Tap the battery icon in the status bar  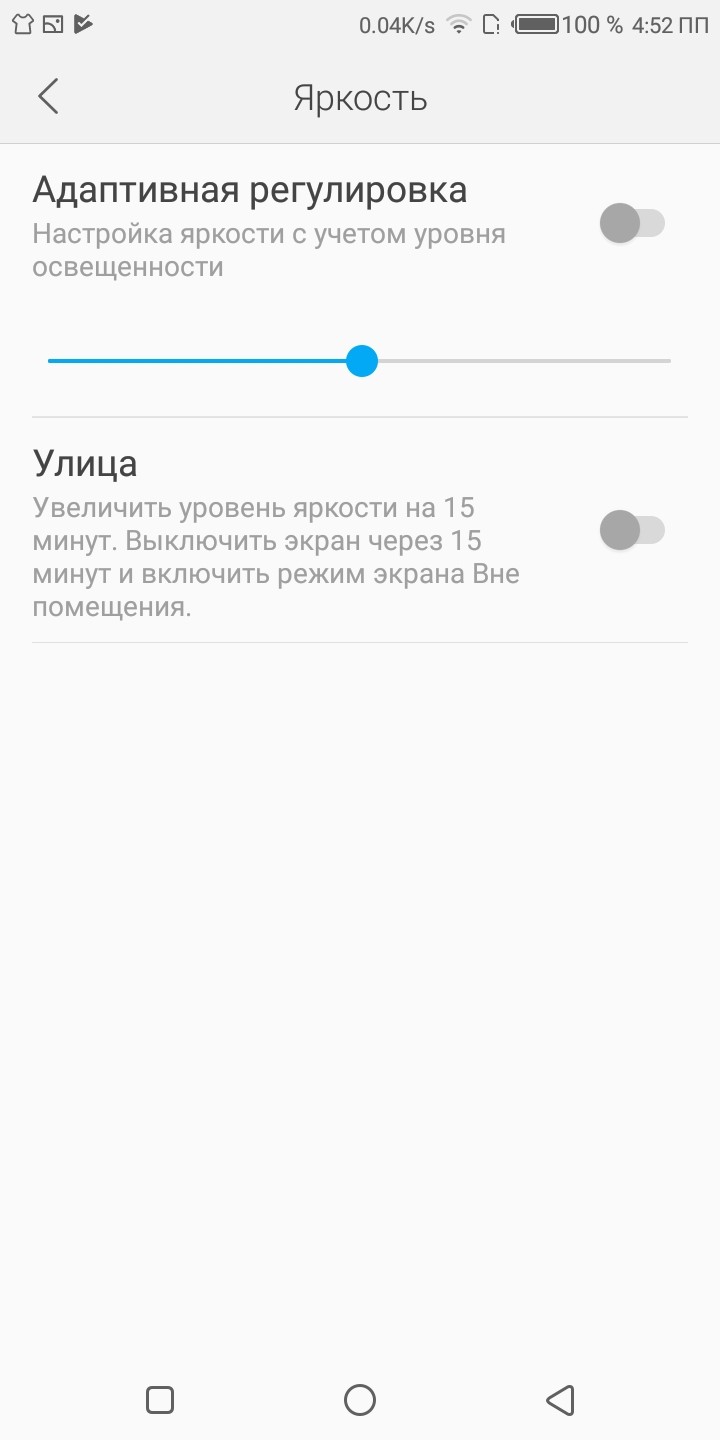click(x=539, y=25)
